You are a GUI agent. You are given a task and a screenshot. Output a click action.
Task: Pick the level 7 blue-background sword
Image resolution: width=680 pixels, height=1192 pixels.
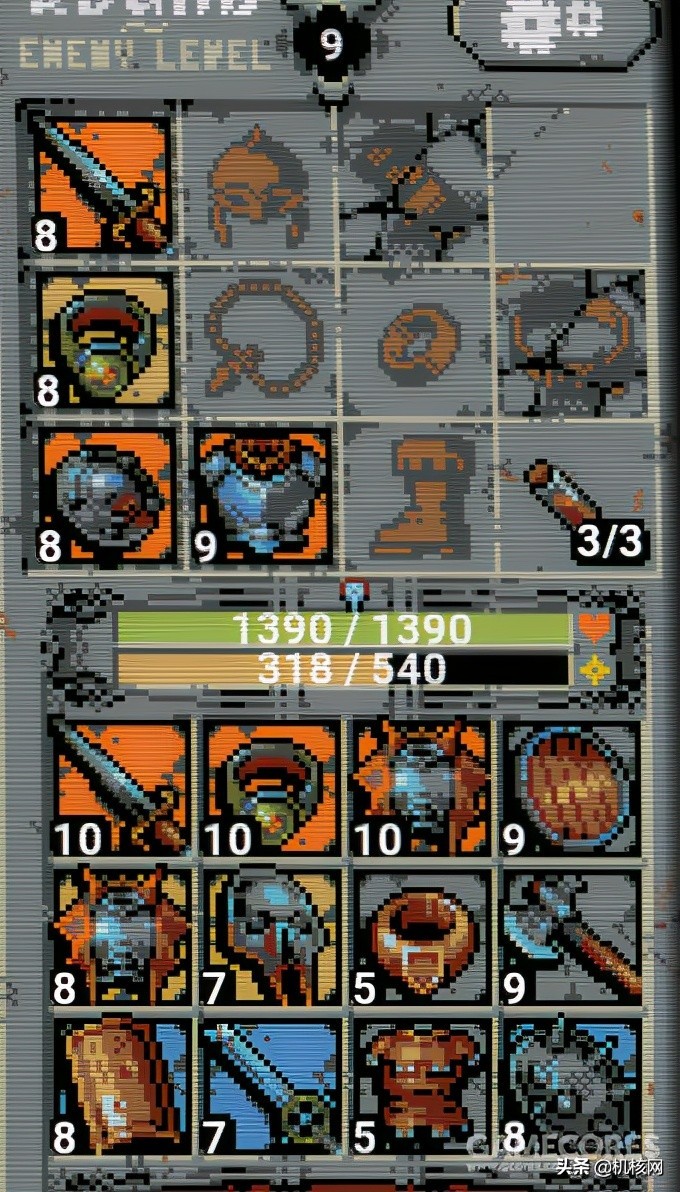click(272, 1085)
